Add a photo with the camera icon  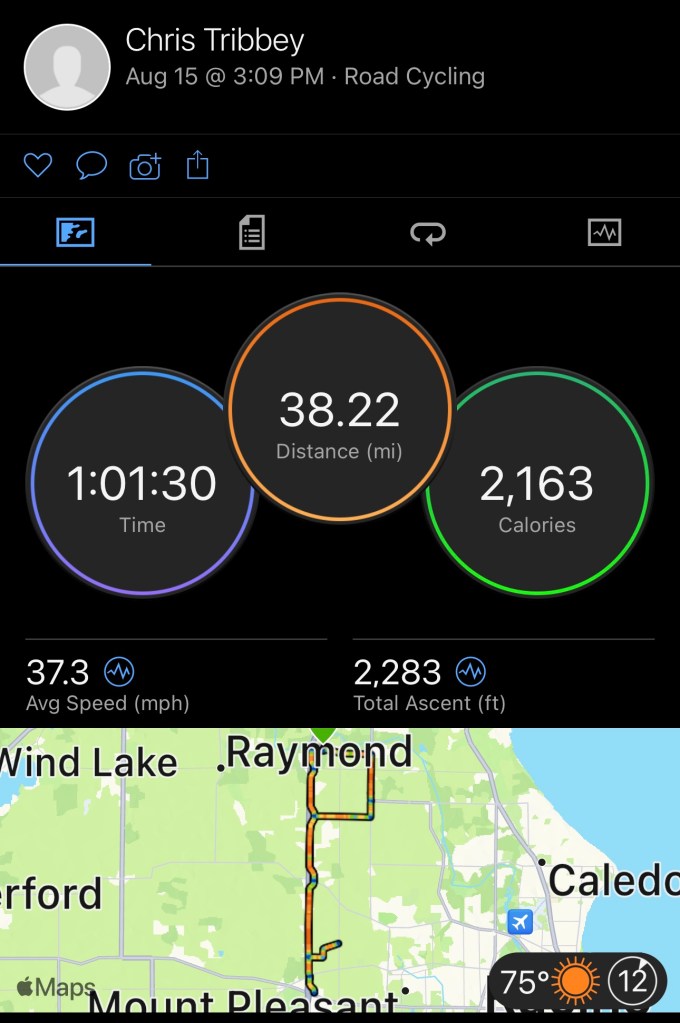(145, 166)
